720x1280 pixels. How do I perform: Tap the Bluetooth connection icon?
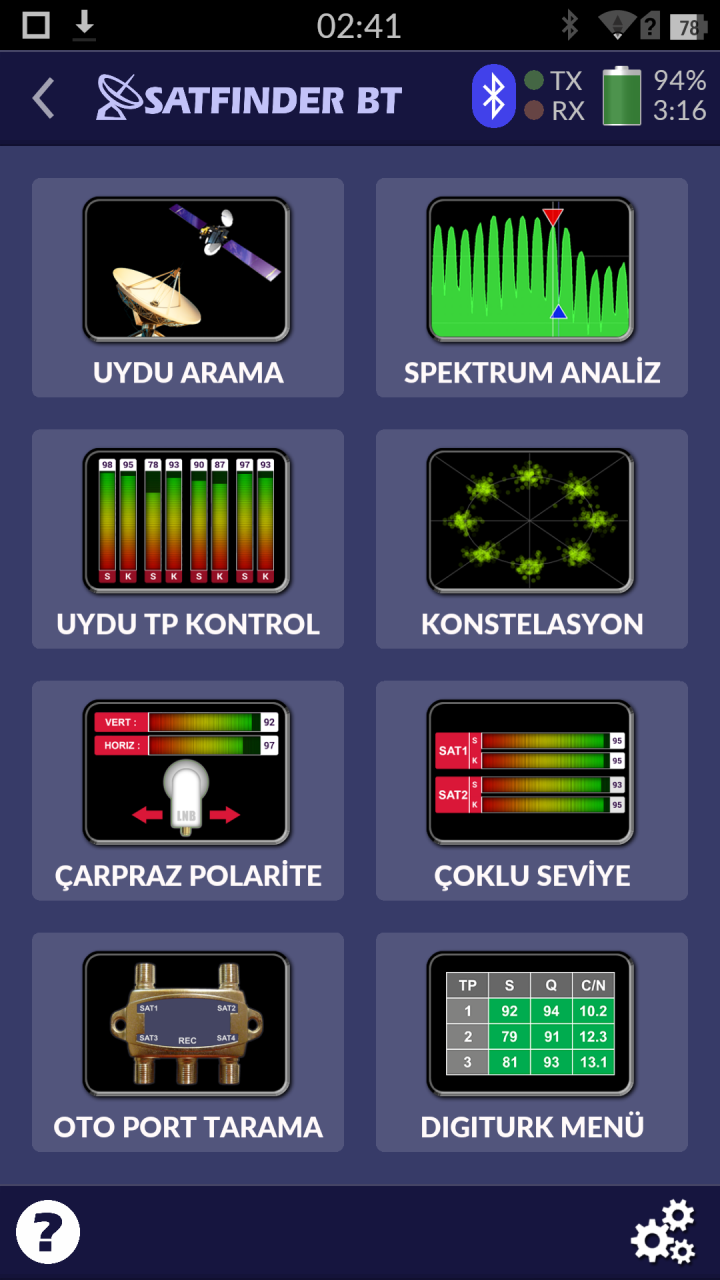tap(493, 96)
